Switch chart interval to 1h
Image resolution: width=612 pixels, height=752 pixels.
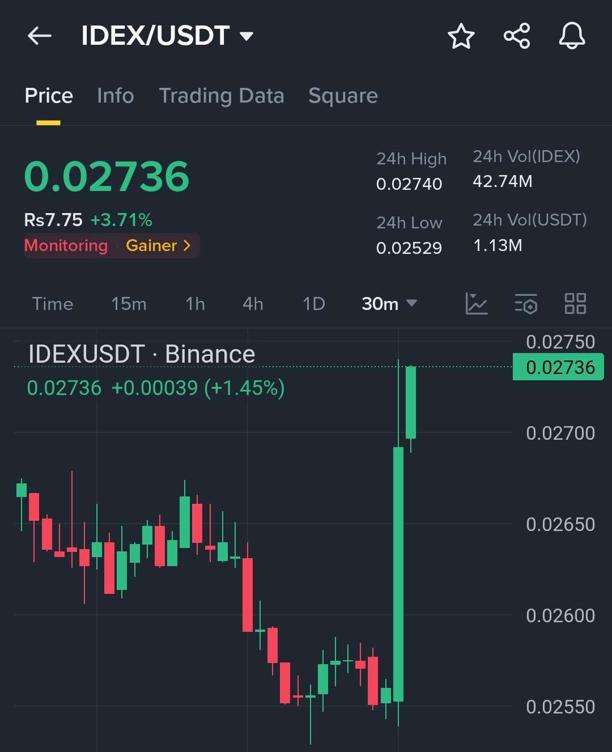pos(195,304)
